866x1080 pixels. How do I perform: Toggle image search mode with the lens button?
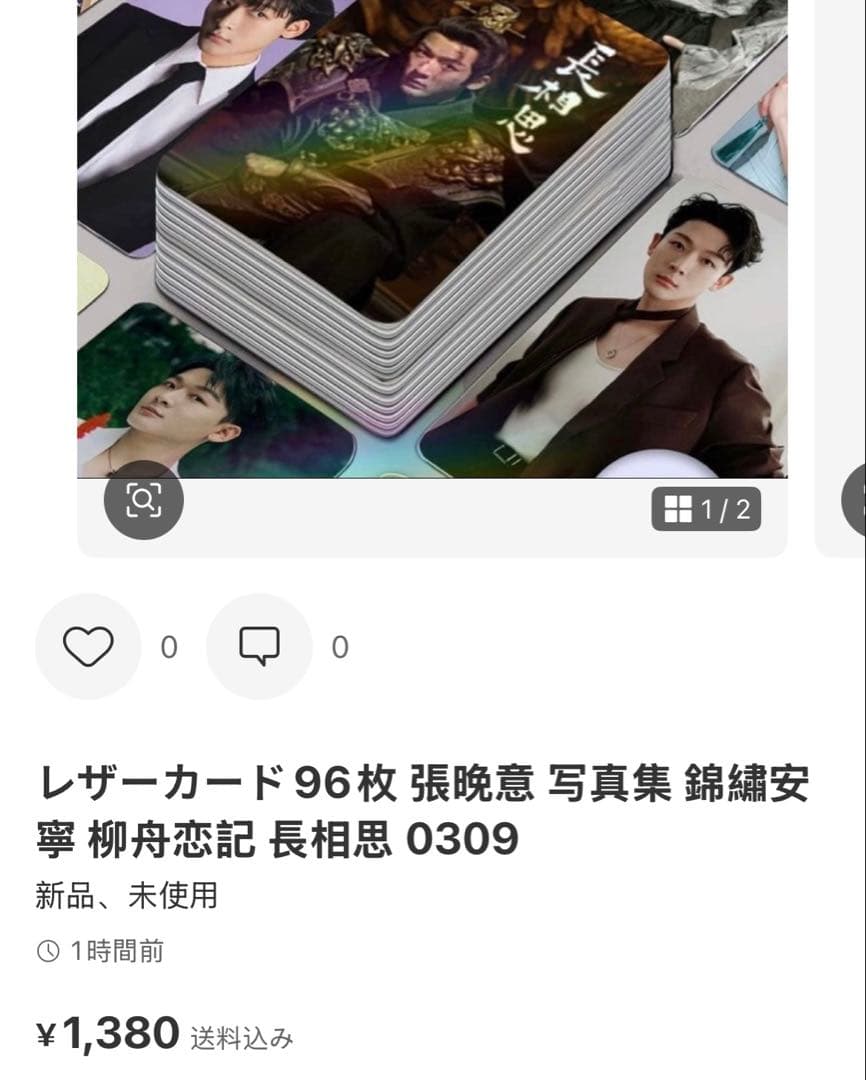click(145, 502)
